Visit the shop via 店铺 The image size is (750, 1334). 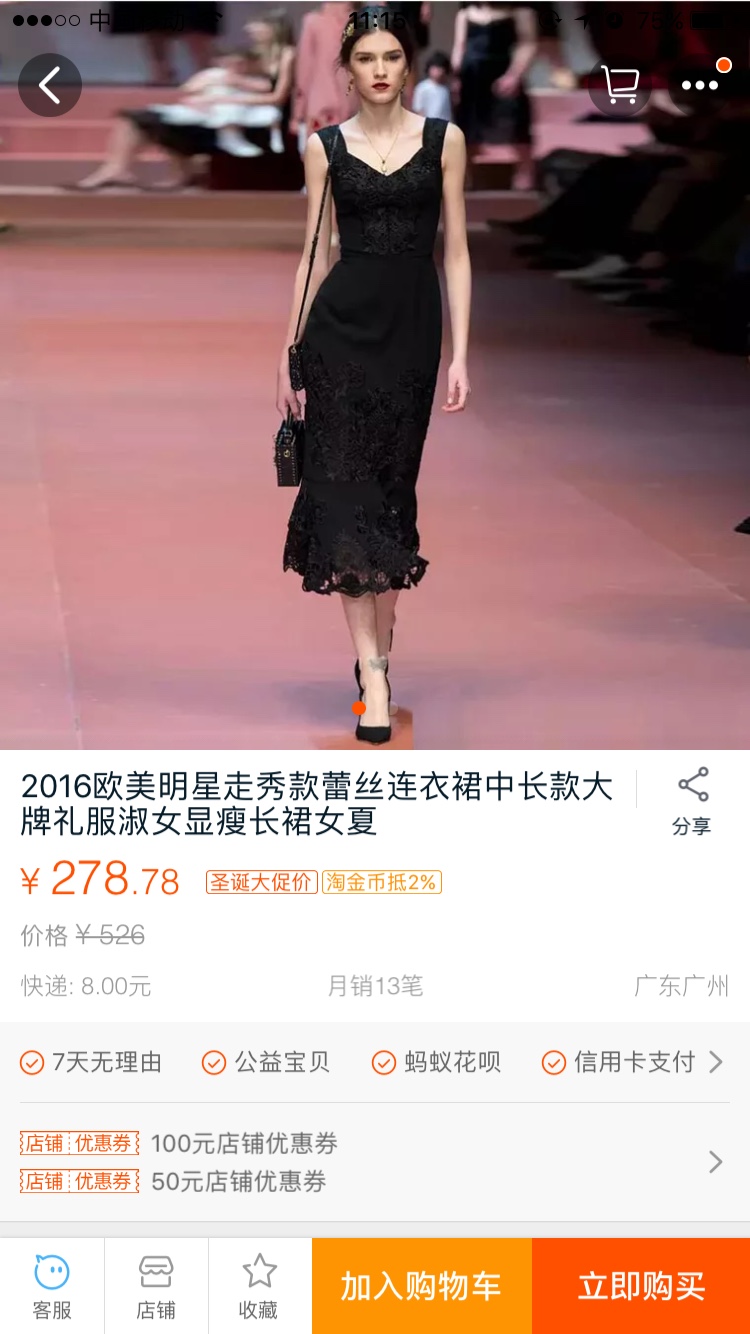click(156, 1286)
